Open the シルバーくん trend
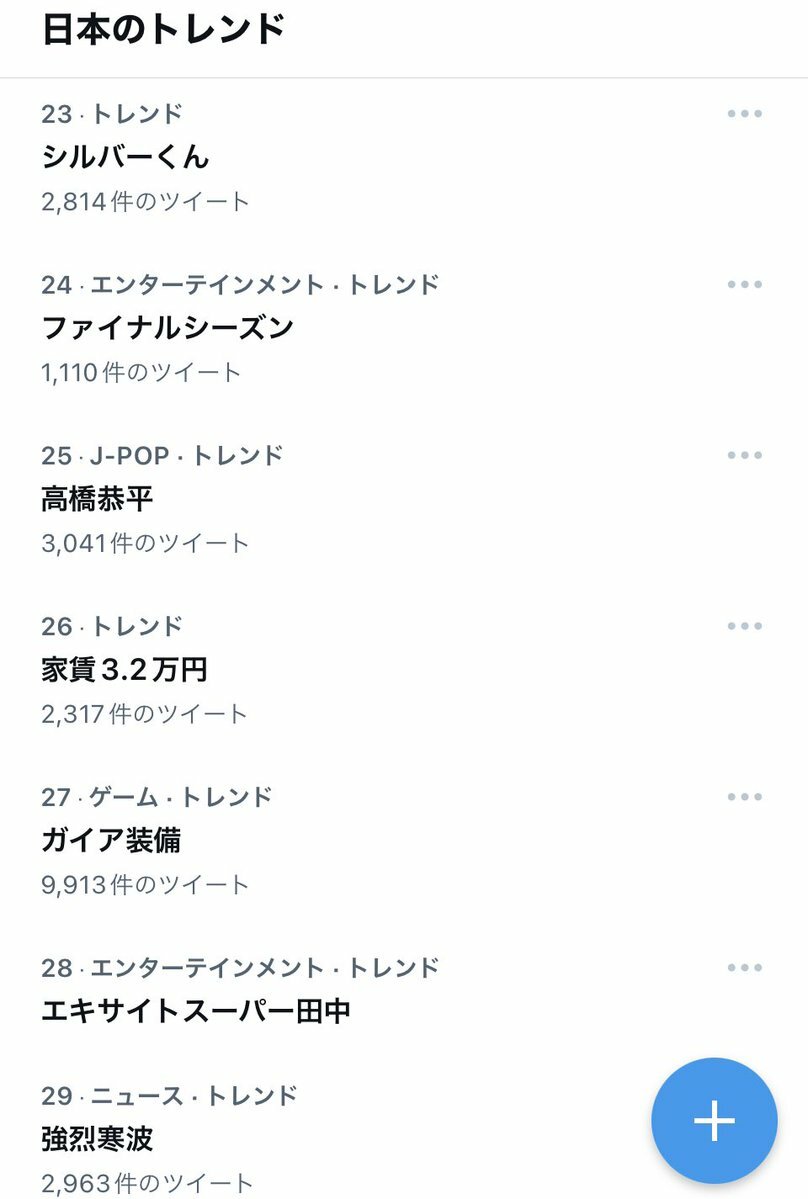The width and height of the screenshot is (808, 1199). tap(126, 157)
